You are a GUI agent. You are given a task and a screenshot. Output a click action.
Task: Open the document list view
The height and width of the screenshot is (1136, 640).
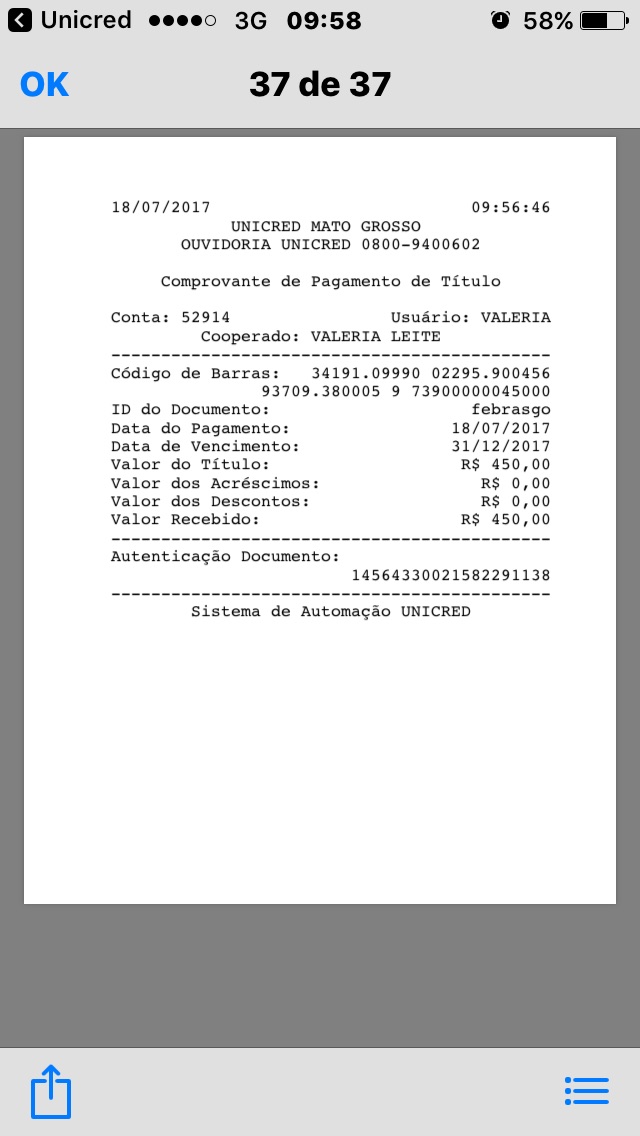click(586, 1091)
